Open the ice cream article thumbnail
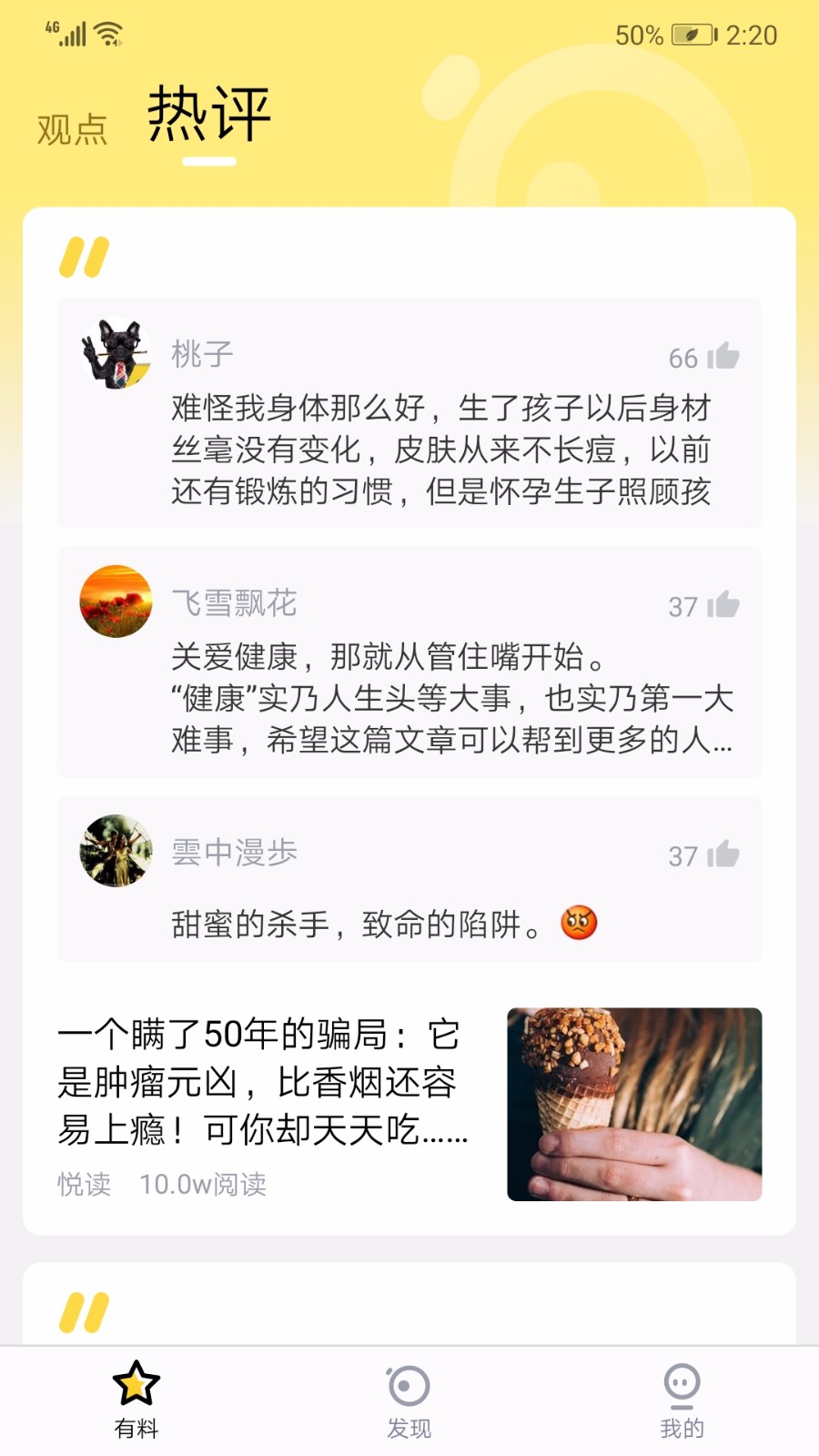Screen dimensions: 819x1456 [x=633, y=1104]
